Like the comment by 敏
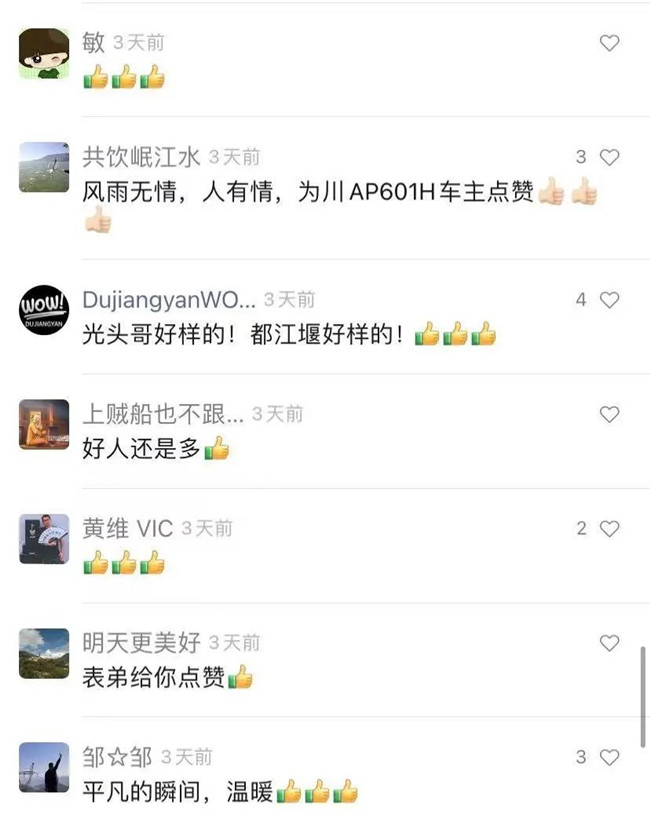Viewport: 650px width, 830px height. pos(609,43)
